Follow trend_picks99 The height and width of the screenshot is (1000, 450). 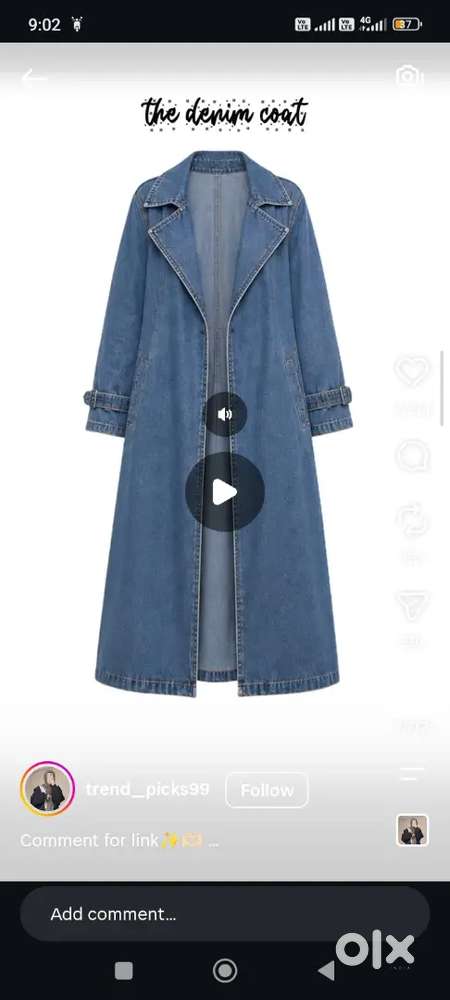click(267, 790)
